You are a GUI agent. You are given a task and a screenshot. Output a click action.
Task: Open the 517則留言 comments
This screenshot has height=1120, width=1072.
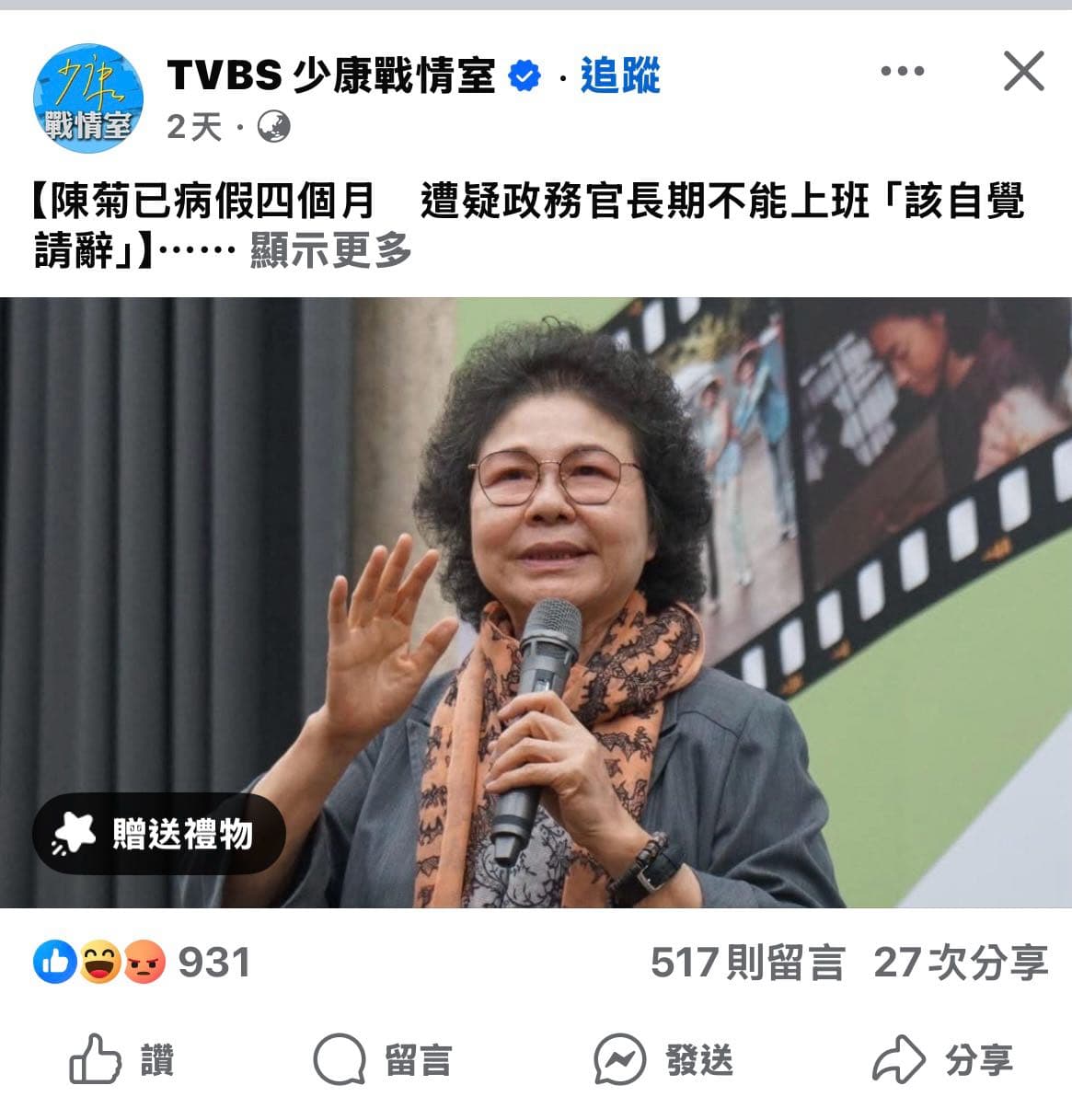point(746,963)
